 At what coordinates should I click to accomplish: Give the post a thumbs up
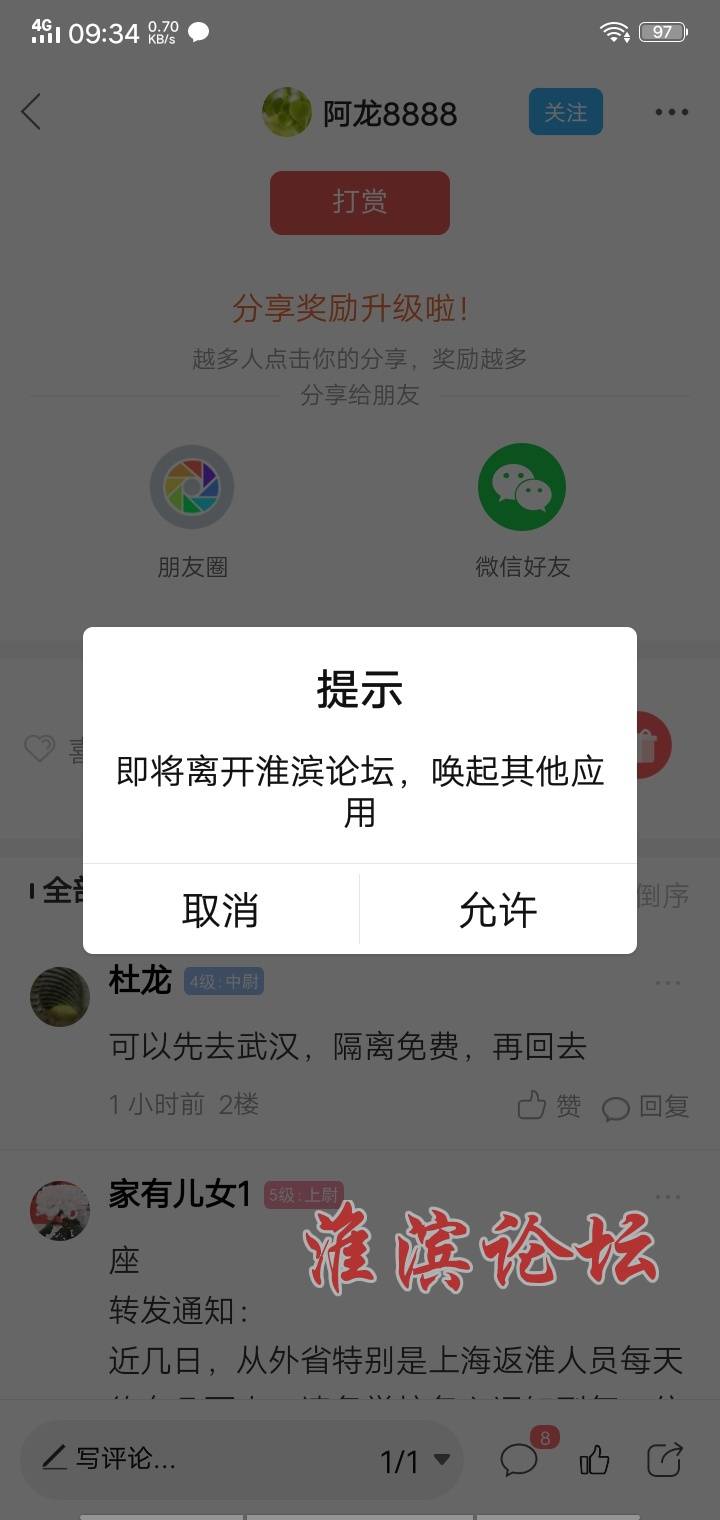[594, 1460]
